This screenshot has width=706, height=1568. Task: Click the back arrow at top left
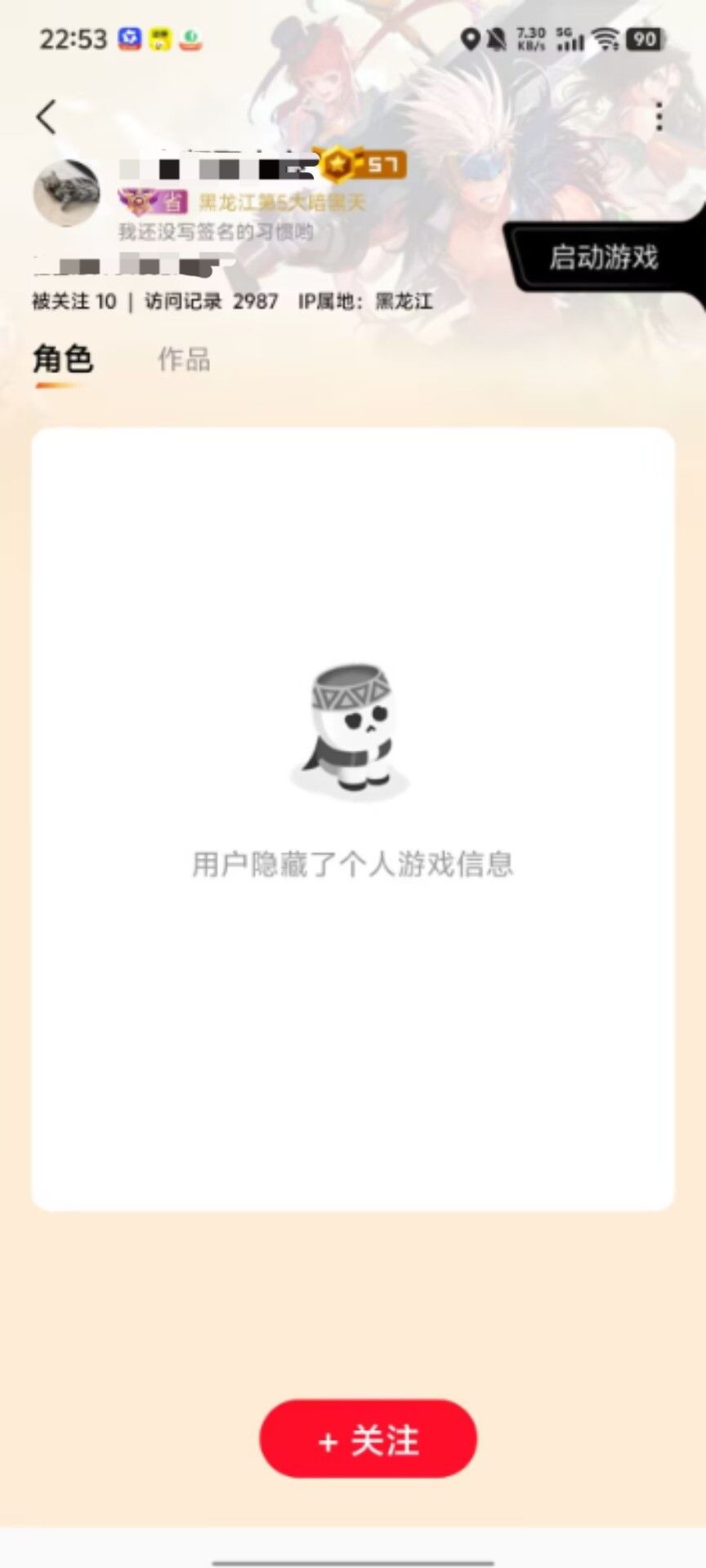(45, 116)
